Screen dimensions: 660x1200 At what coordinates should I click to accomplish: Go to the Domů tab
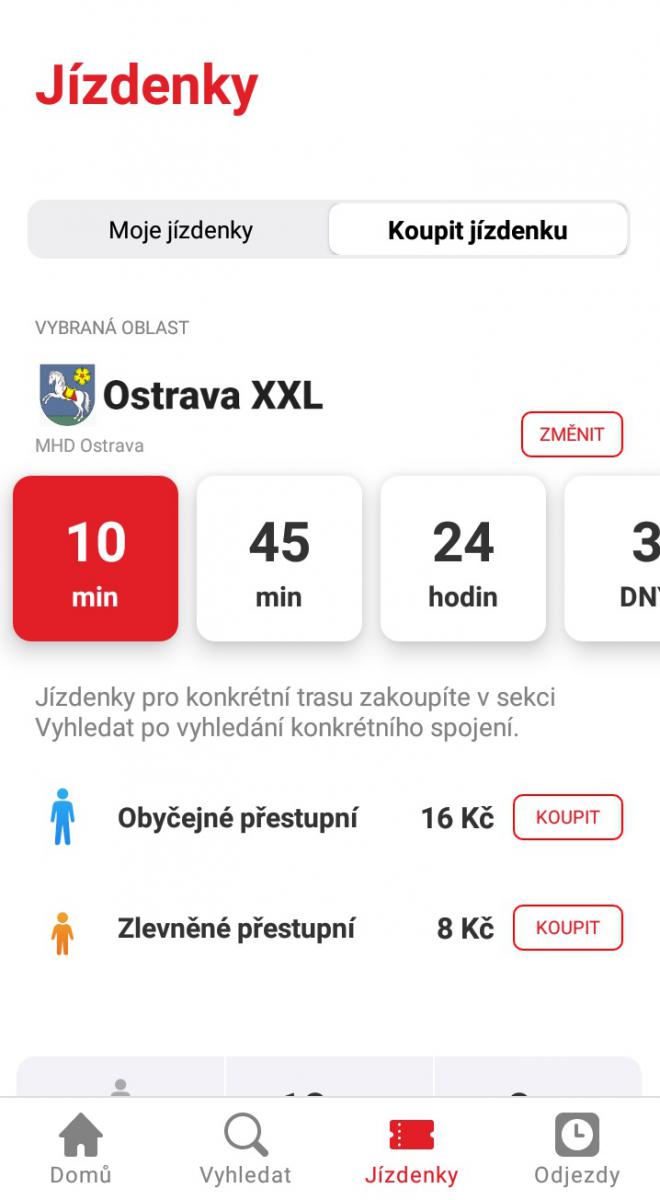coord(81,1149)
